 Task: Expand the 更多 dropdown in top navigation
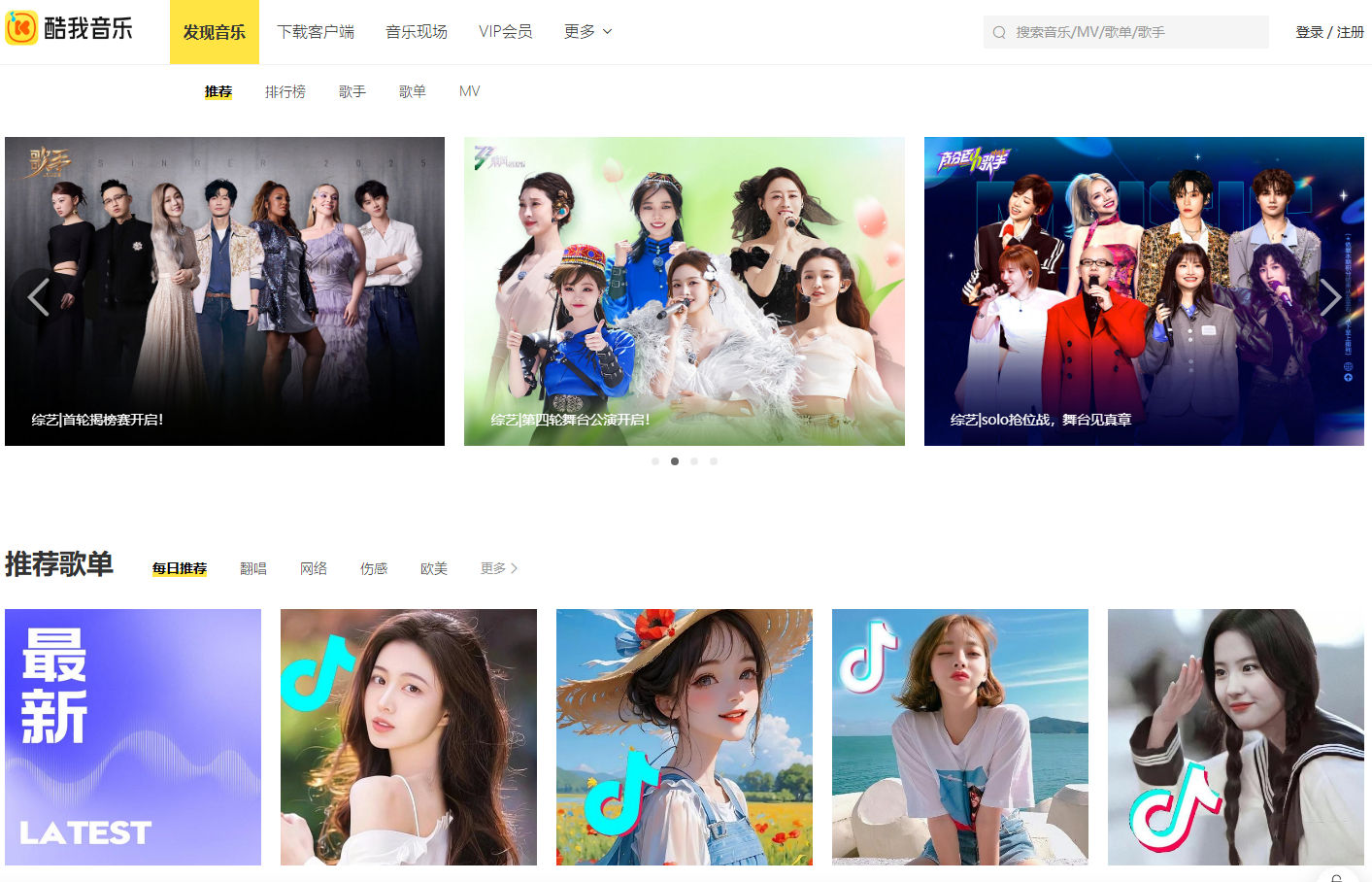coord(587,32)
